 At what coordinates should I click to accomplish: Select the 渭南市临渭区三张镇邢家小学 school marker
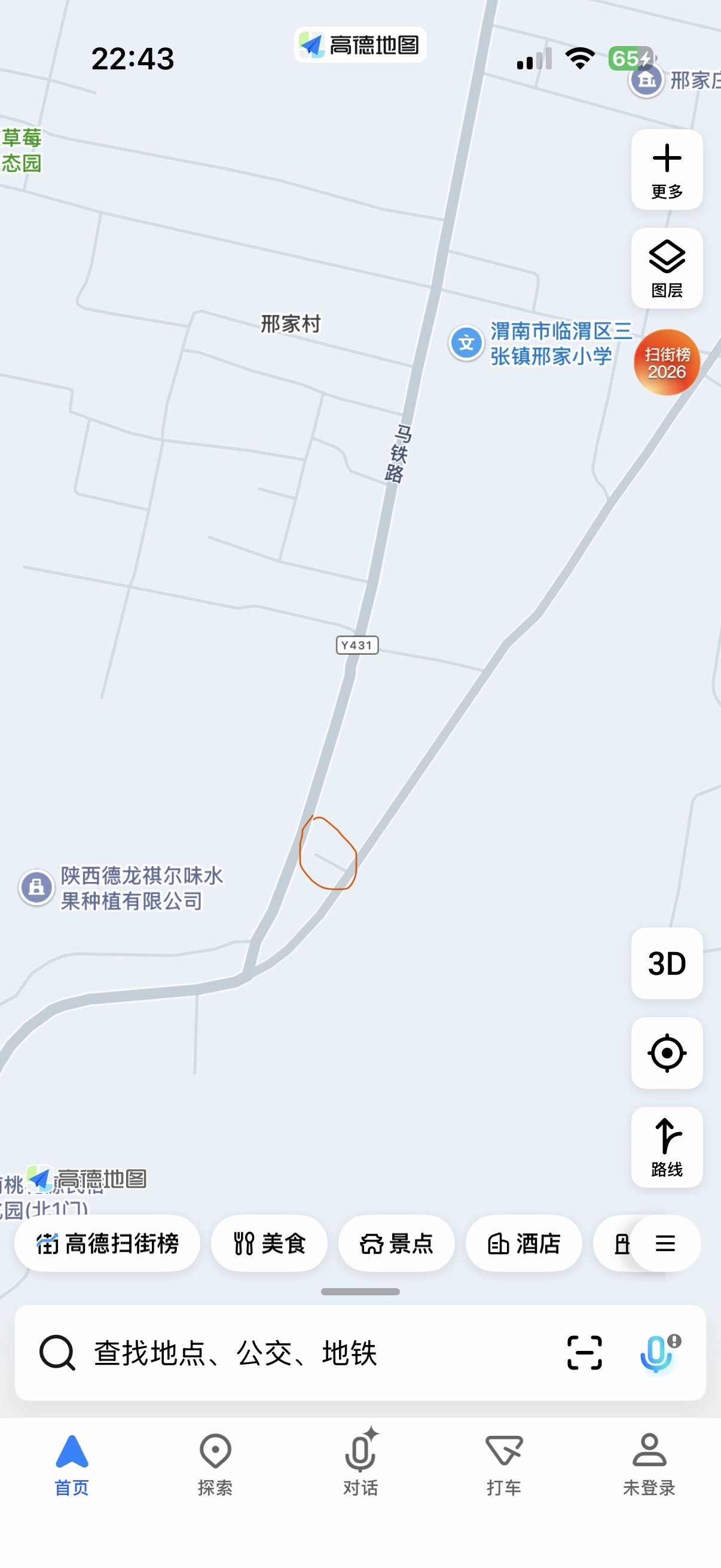tap(467, 343)
